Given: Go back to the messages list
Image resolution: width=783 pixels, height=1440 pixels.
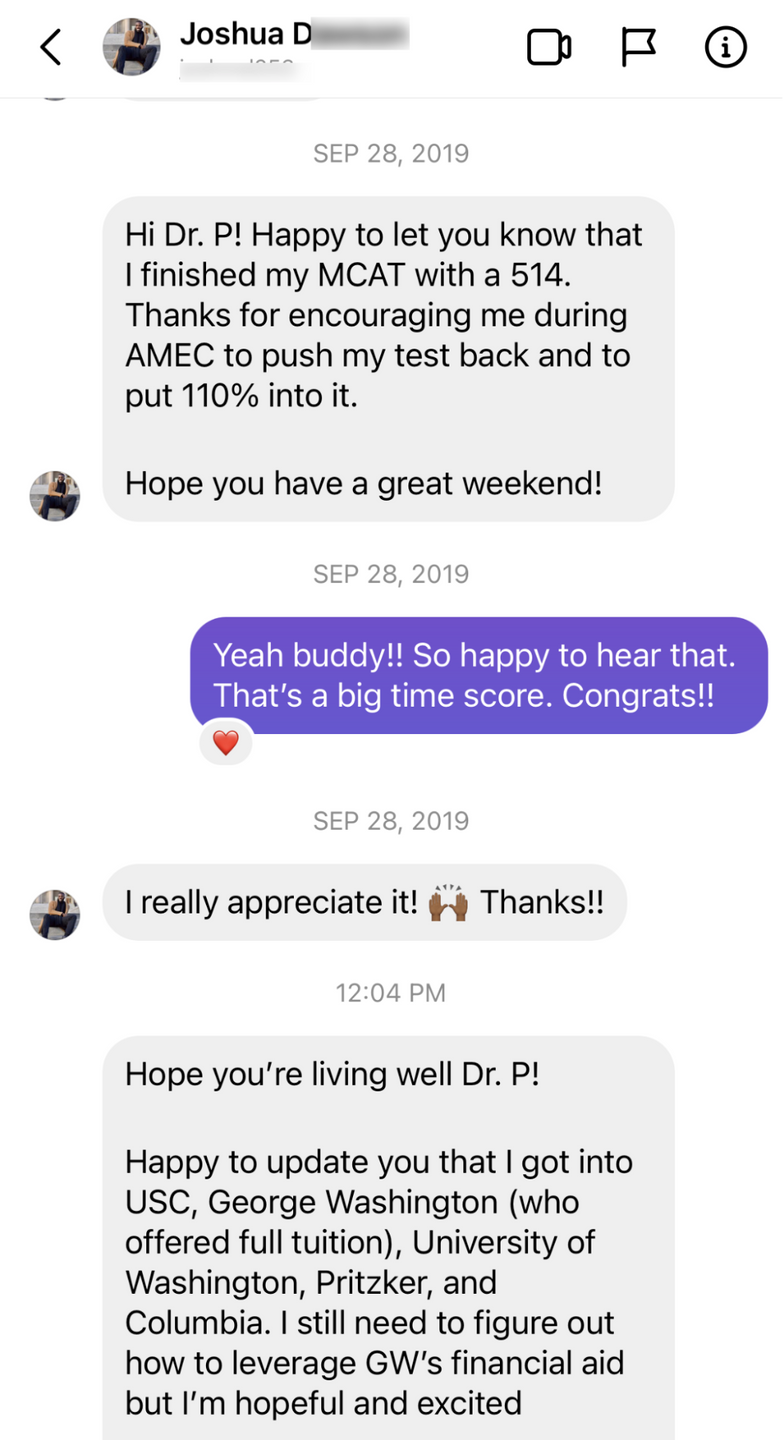Looking at the screenshot, I should 50,47.
